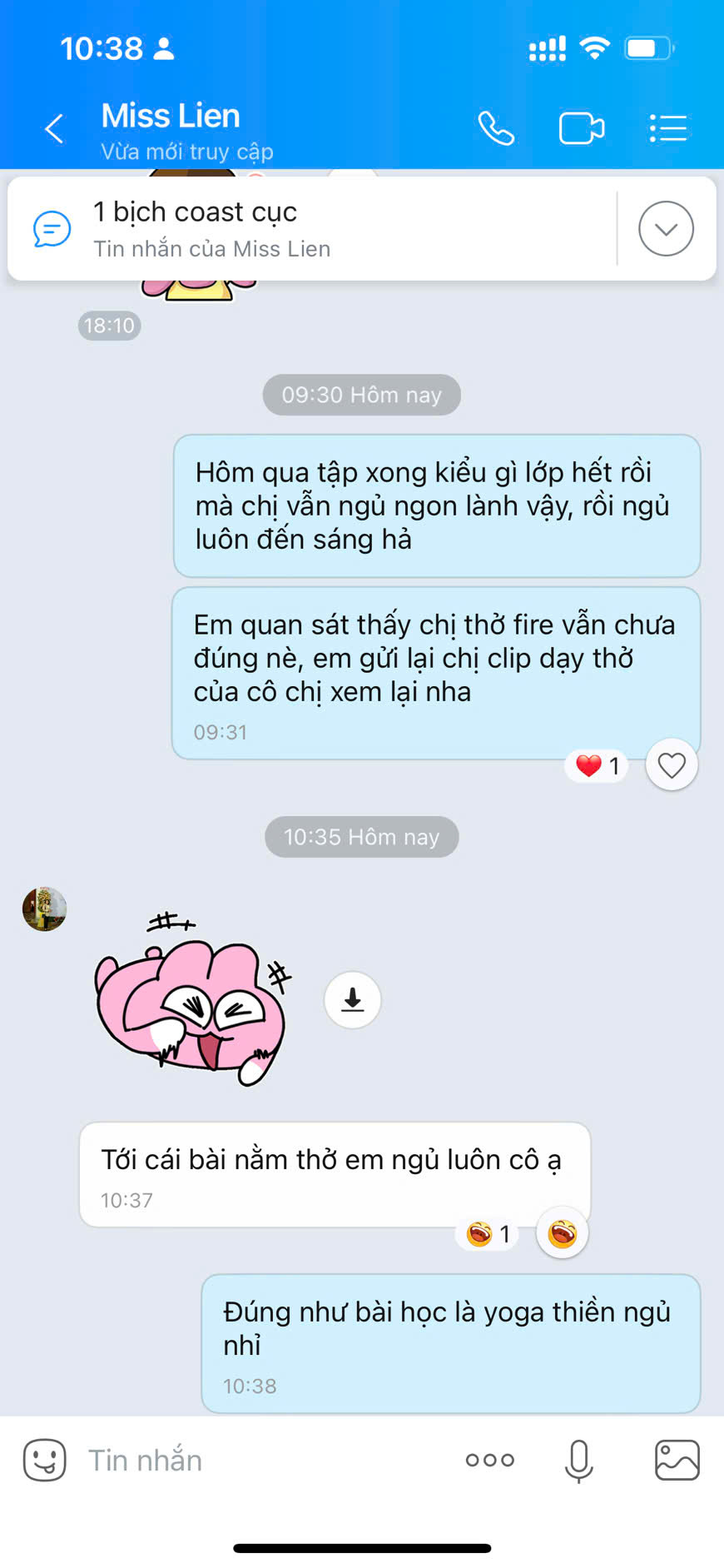Open the conversation options menu
The height and width of the screenshot is (1568, 724).
pos(667,128)
